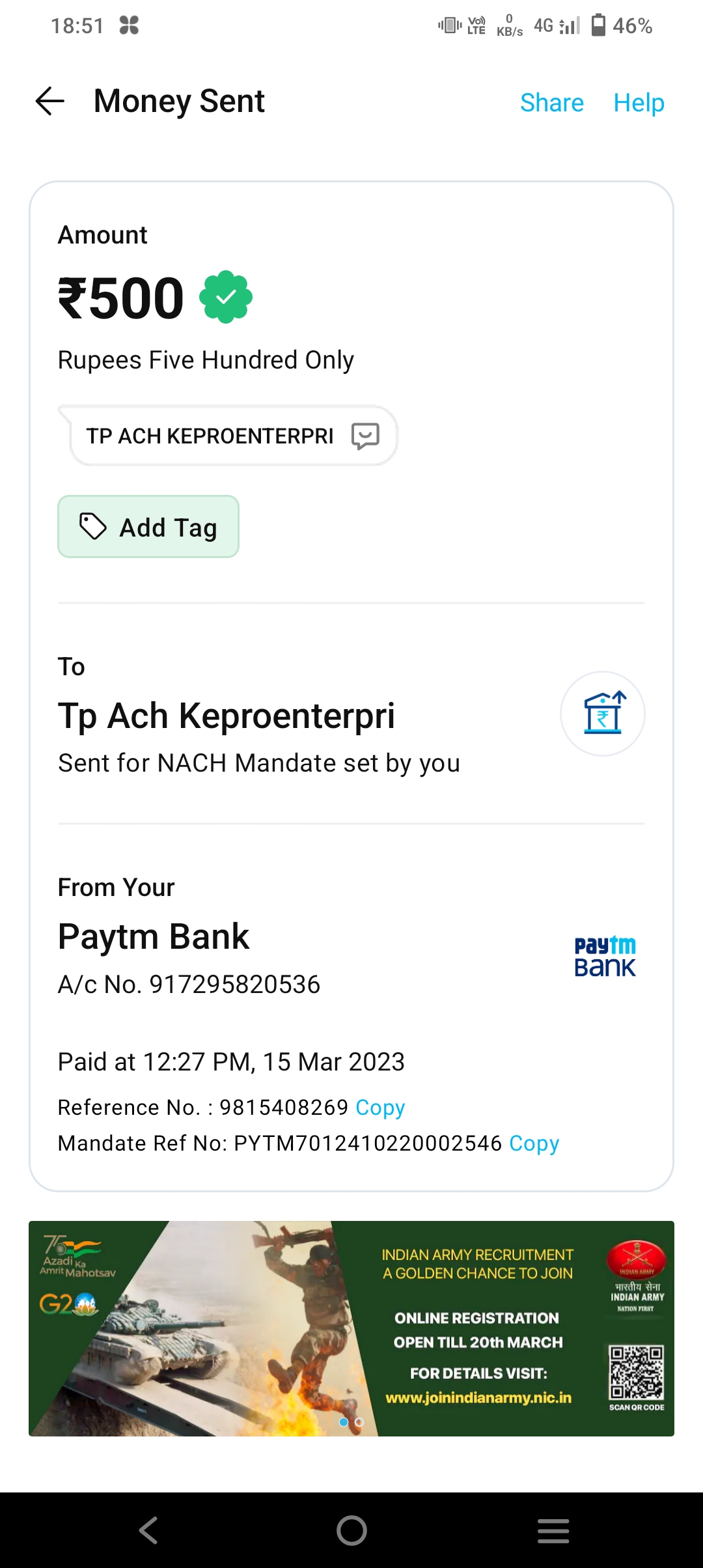
Task: Add a tag to this payment
Action: (x=148, y=527)
